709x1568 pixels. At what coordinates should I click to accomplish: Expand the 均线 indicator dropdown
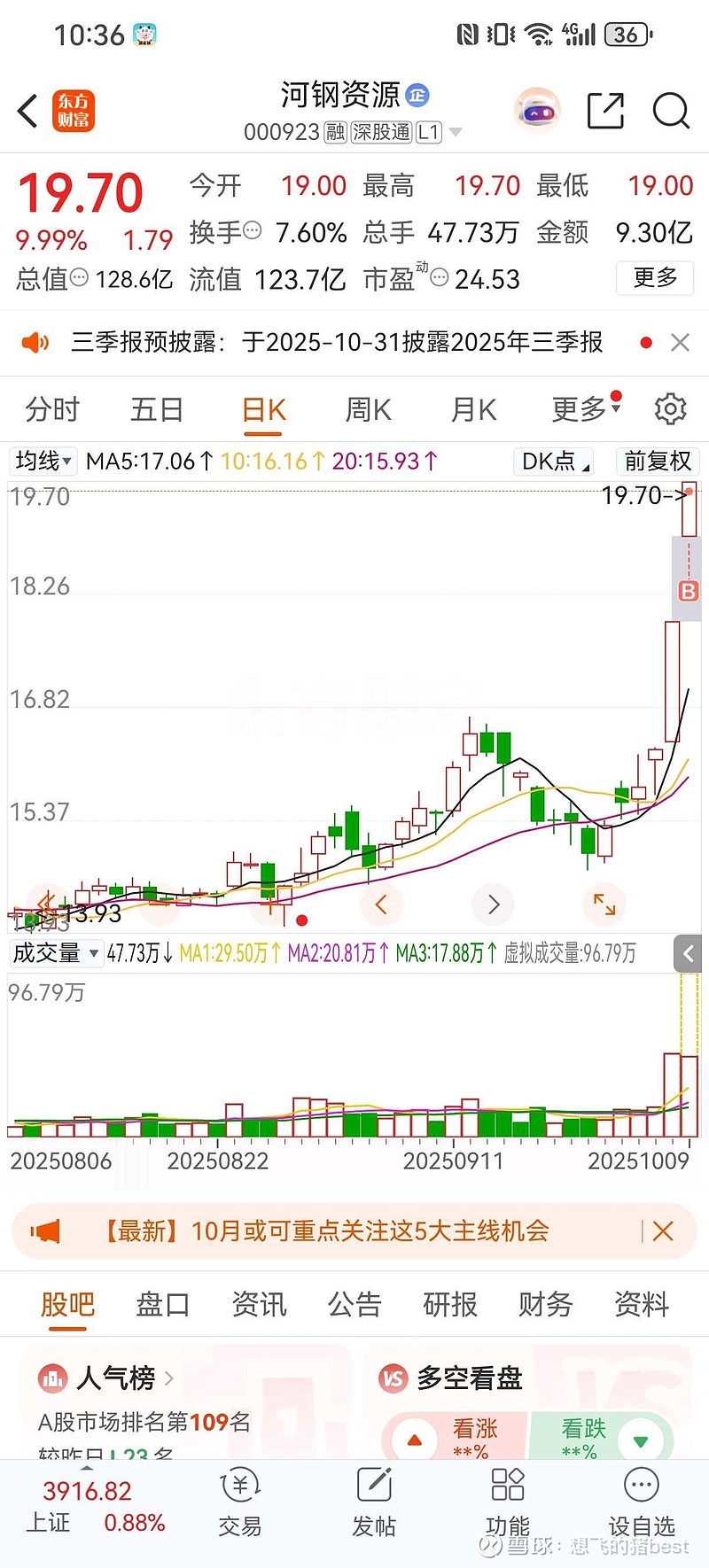(43, 462)
